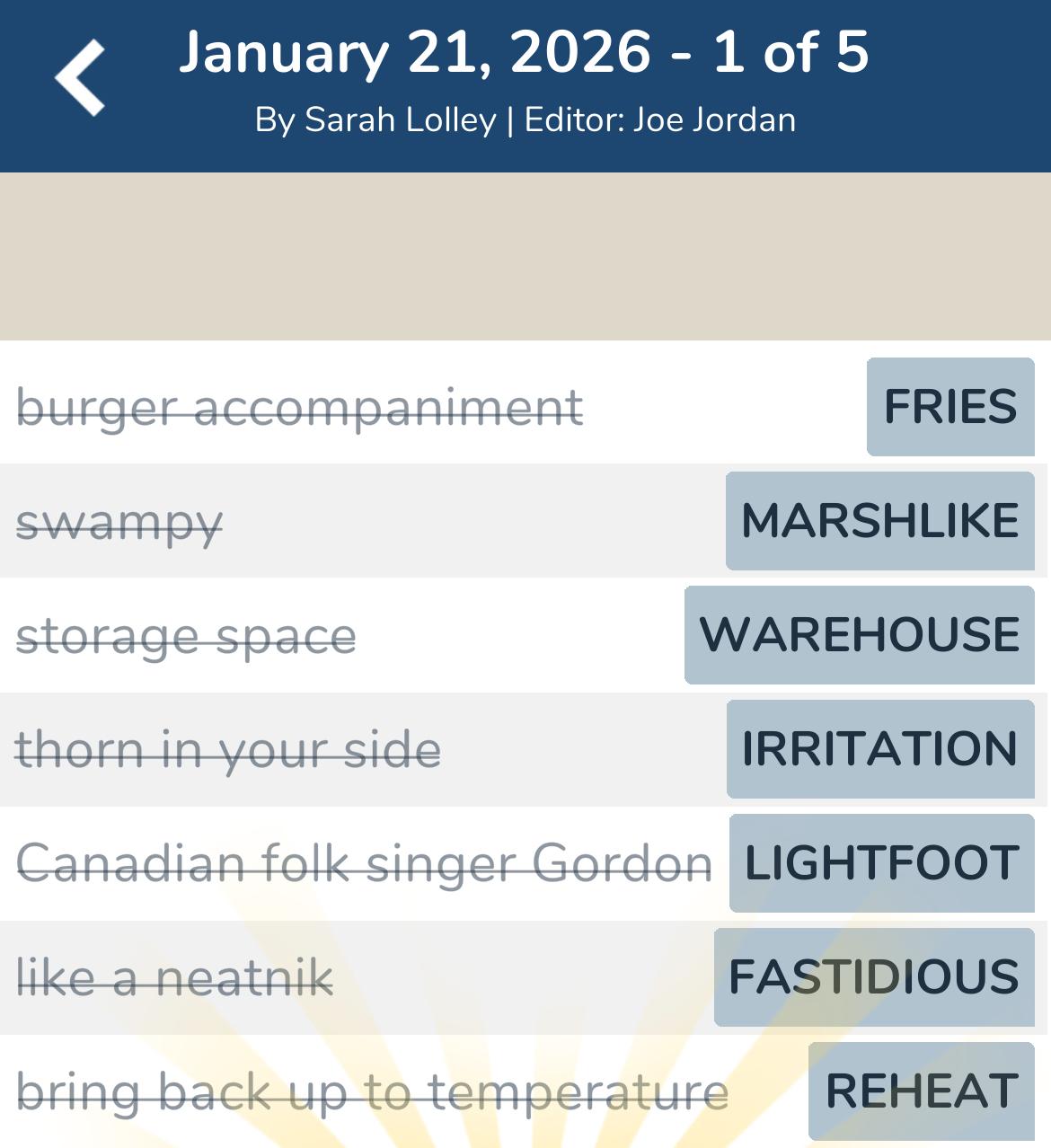Select the clue 'thorn in your side'
The width and height of the screenshot is (1051, 1148).
coord(229,749)
